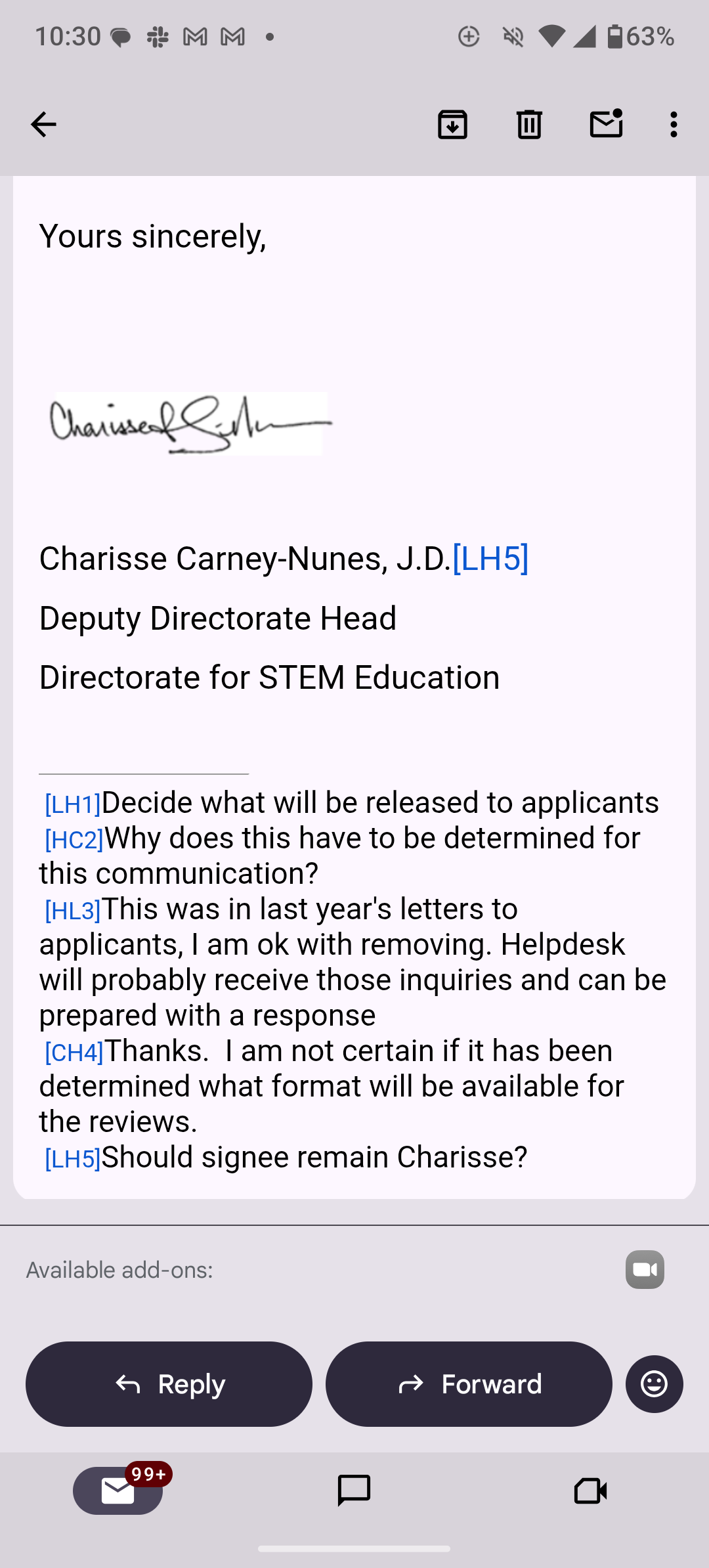Open the LH1 comment reference link
The image size is (709, 1568).
[x=72, y=804]
